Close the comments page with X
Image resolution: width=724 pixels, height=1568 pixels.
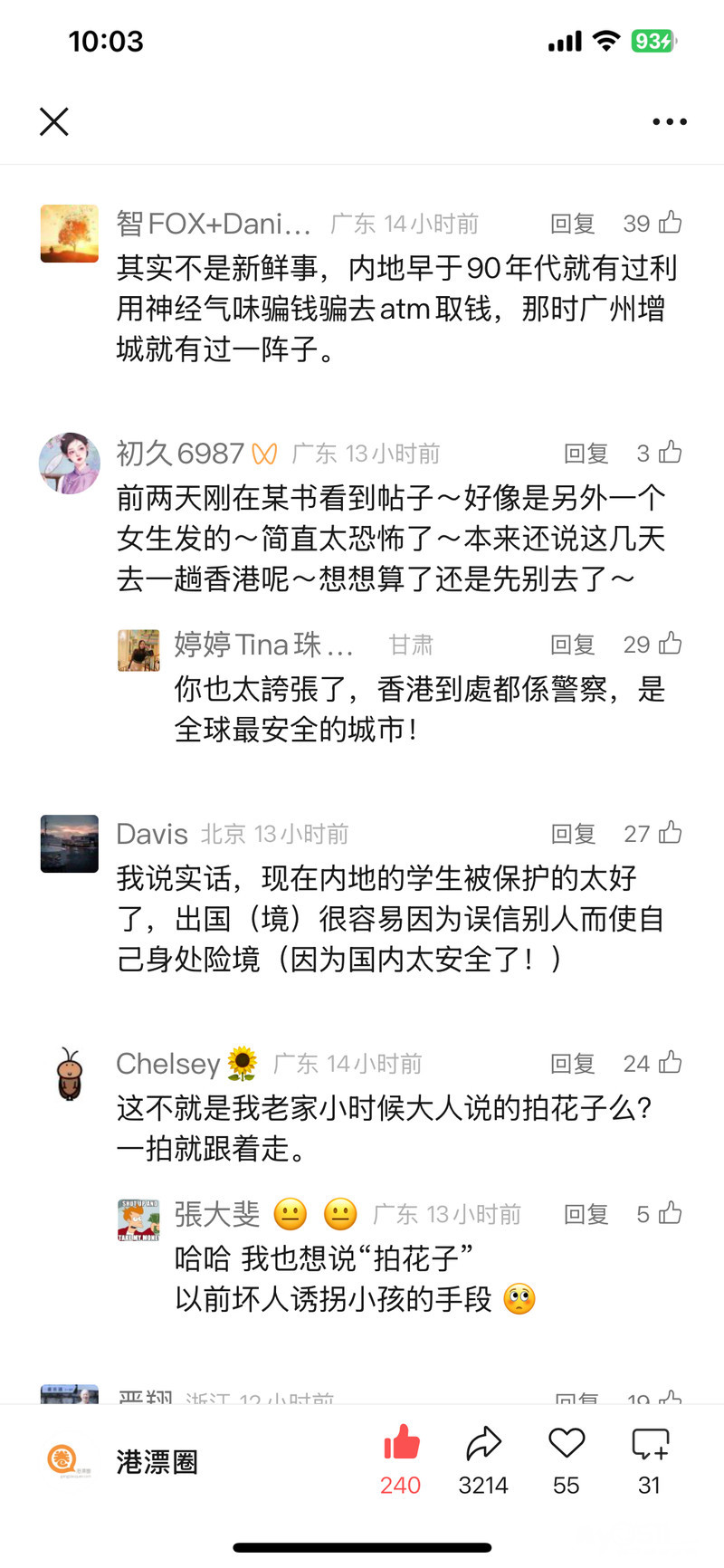pyautogui.click(x=54, y=121)
